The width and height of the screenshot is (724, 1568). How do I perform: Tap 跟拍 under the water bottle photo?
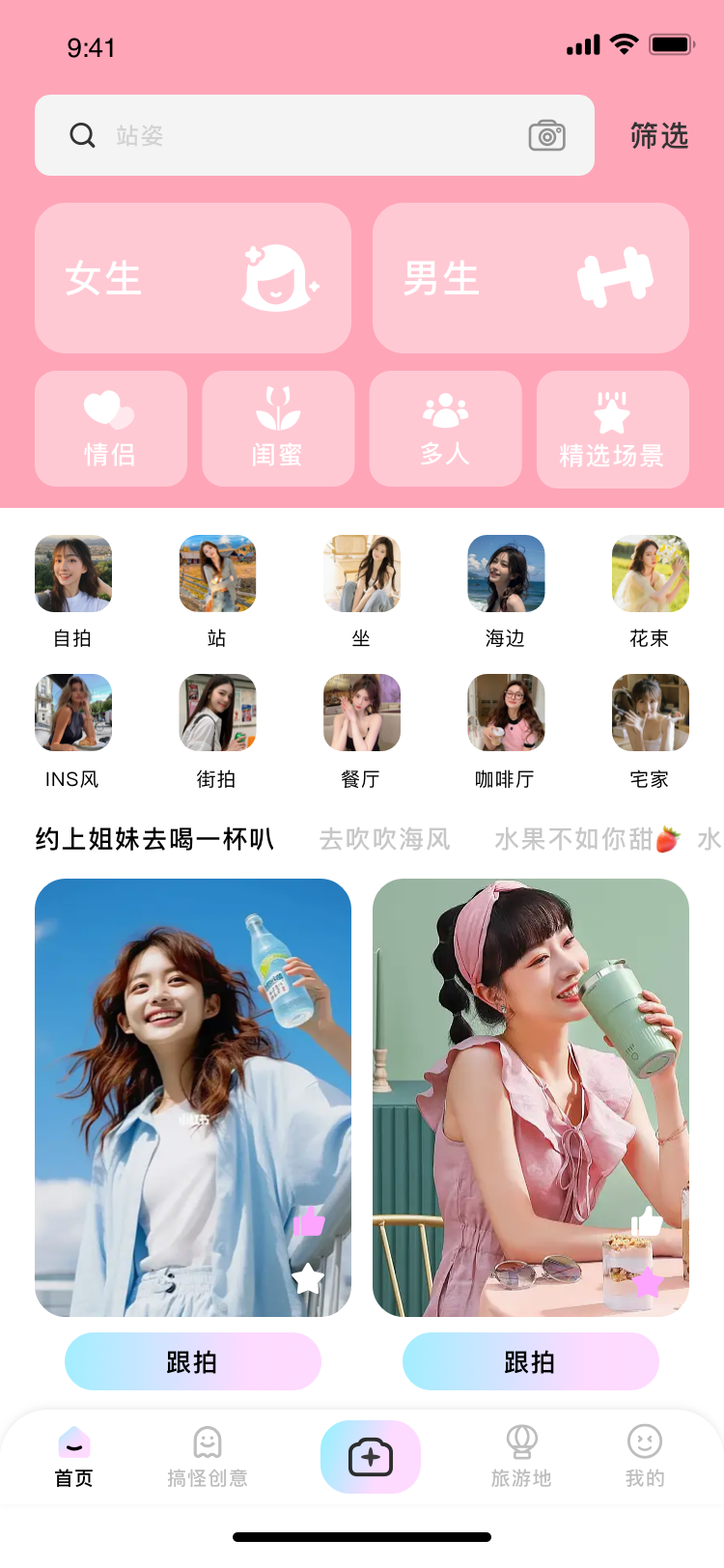[193, 1361]
